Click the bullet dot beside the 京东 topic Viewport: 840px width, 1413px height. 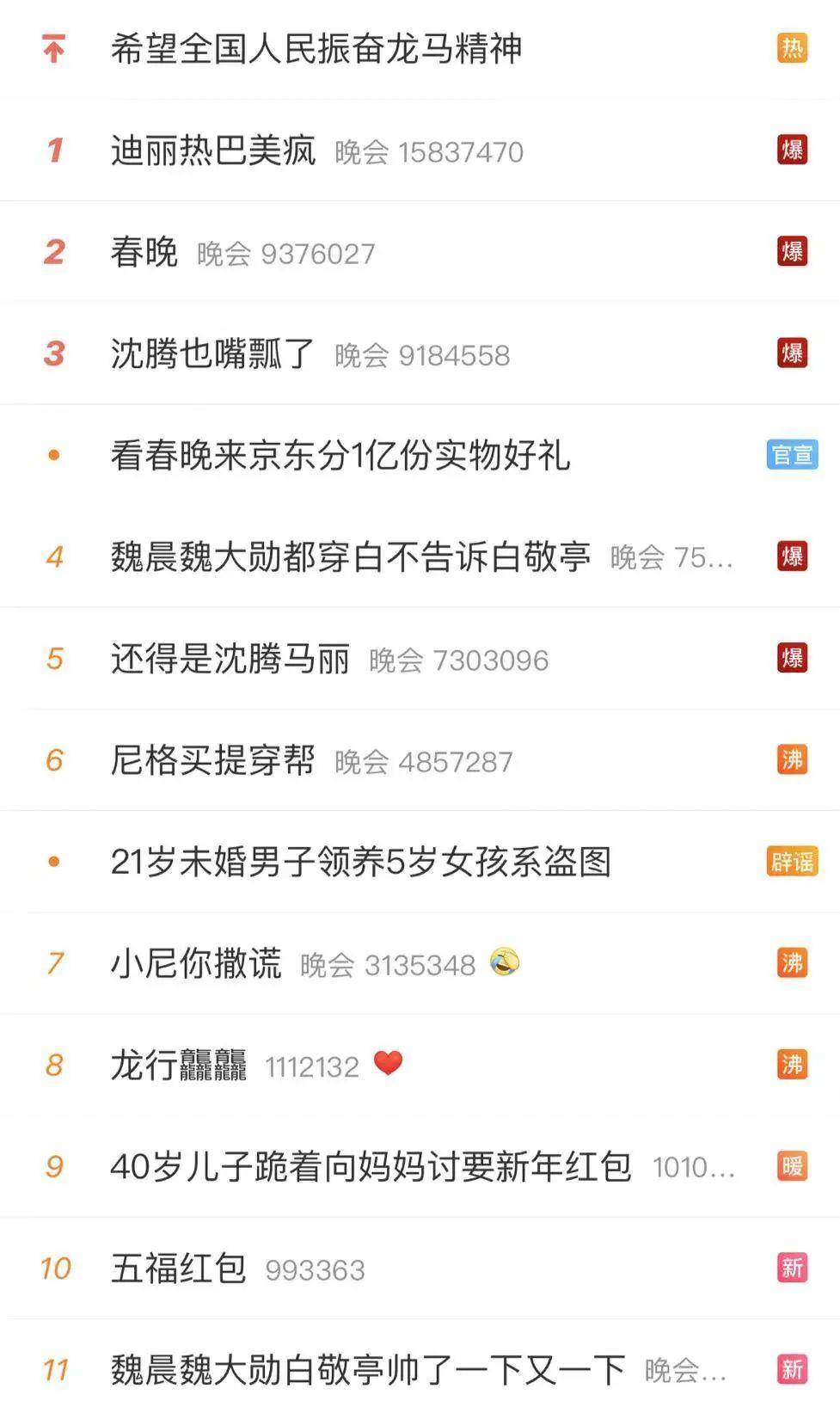coord(55,456)
